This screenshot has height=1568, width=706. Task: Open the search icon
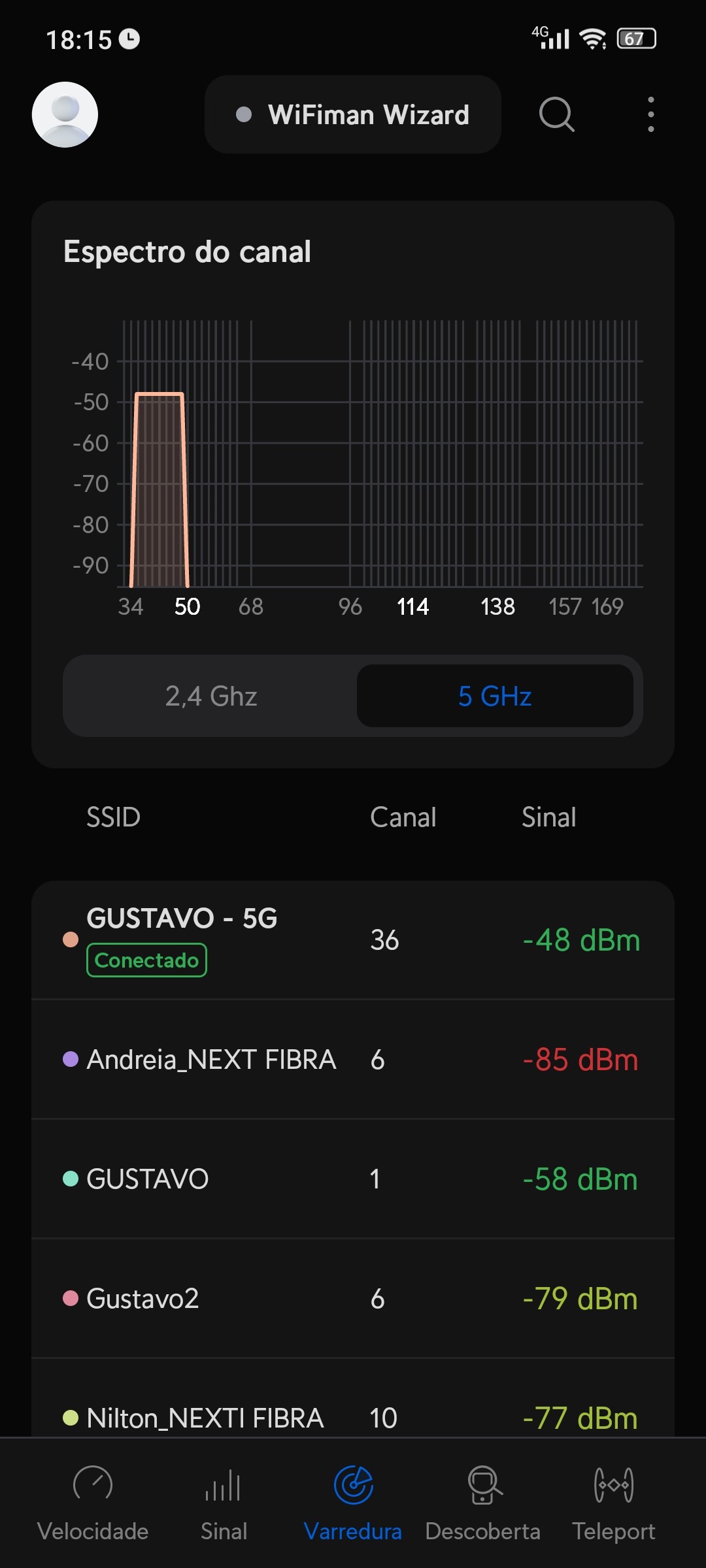[x=556, y=114]
